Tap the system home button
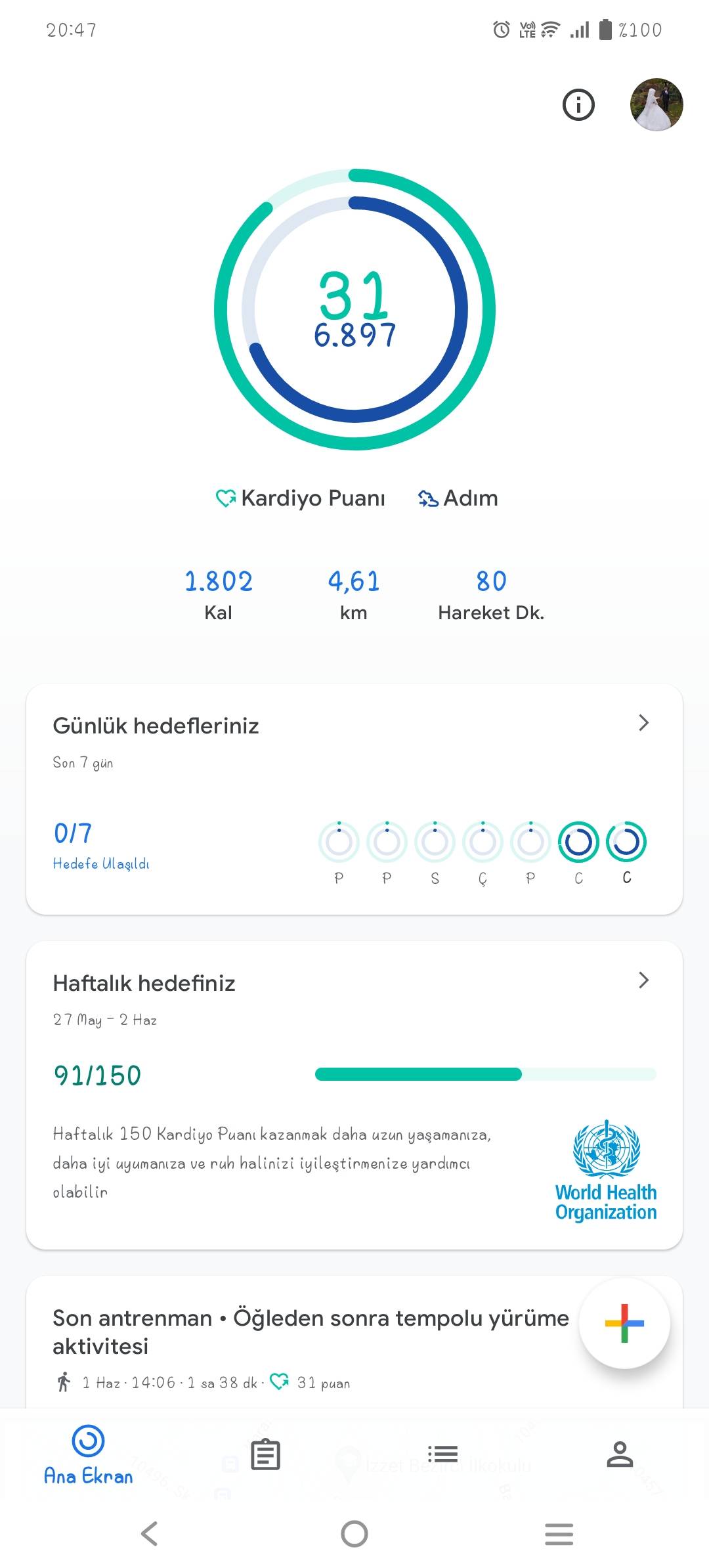The height and width of the screenshot is (1568, 709). [354, 1534]
